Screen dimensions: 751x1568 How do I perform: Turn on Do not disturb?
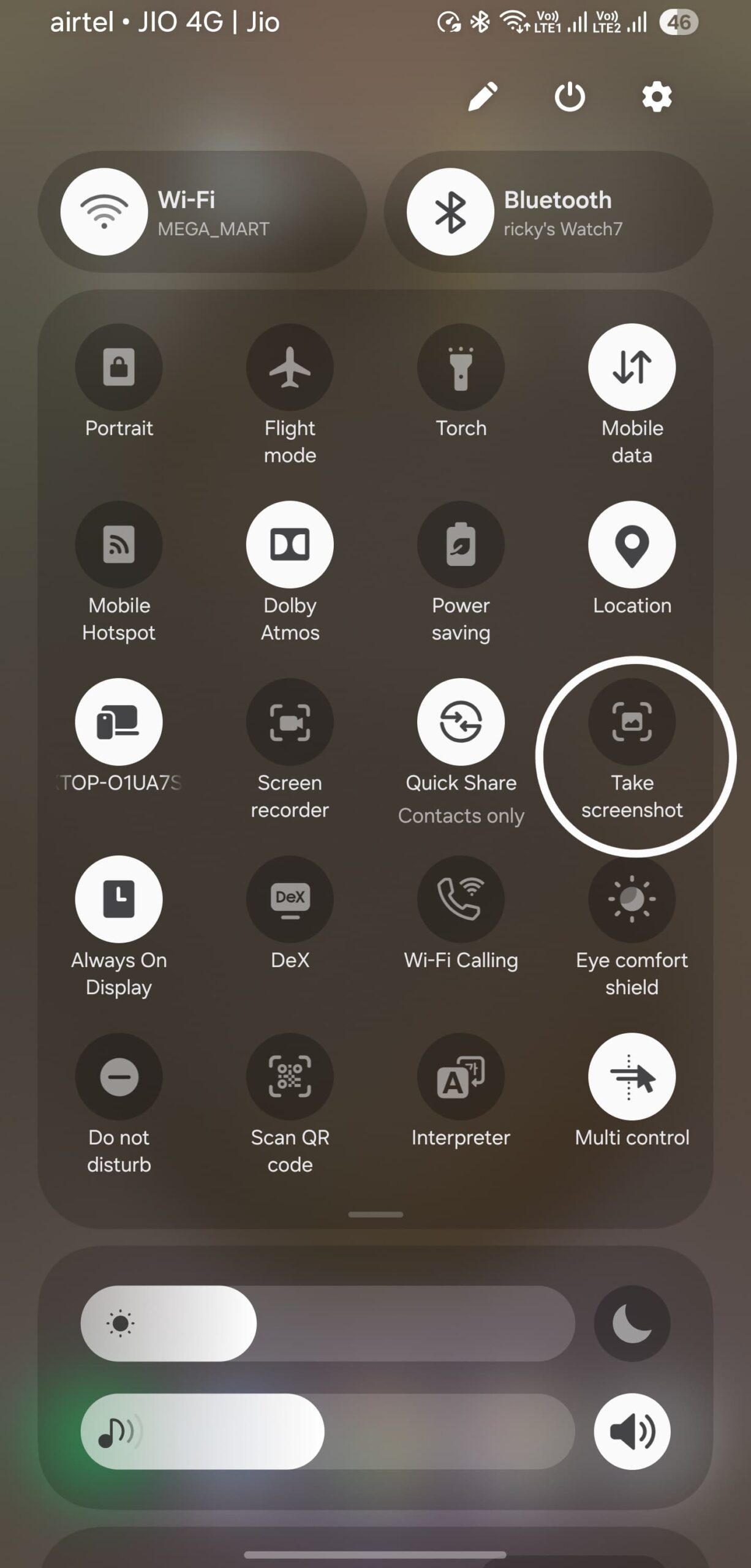tap(119, 1077)
